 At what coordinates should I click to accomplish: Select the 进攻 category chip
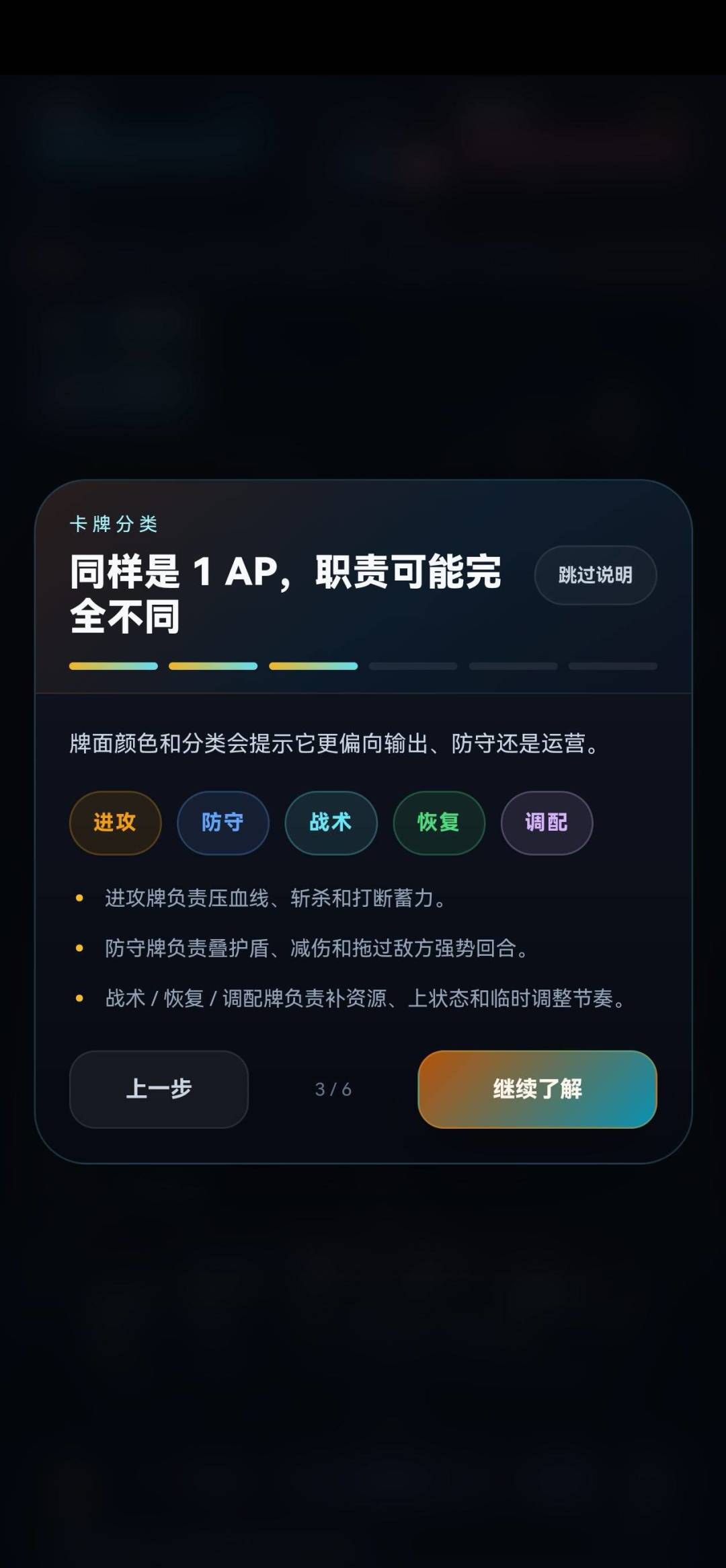point(114,823)
